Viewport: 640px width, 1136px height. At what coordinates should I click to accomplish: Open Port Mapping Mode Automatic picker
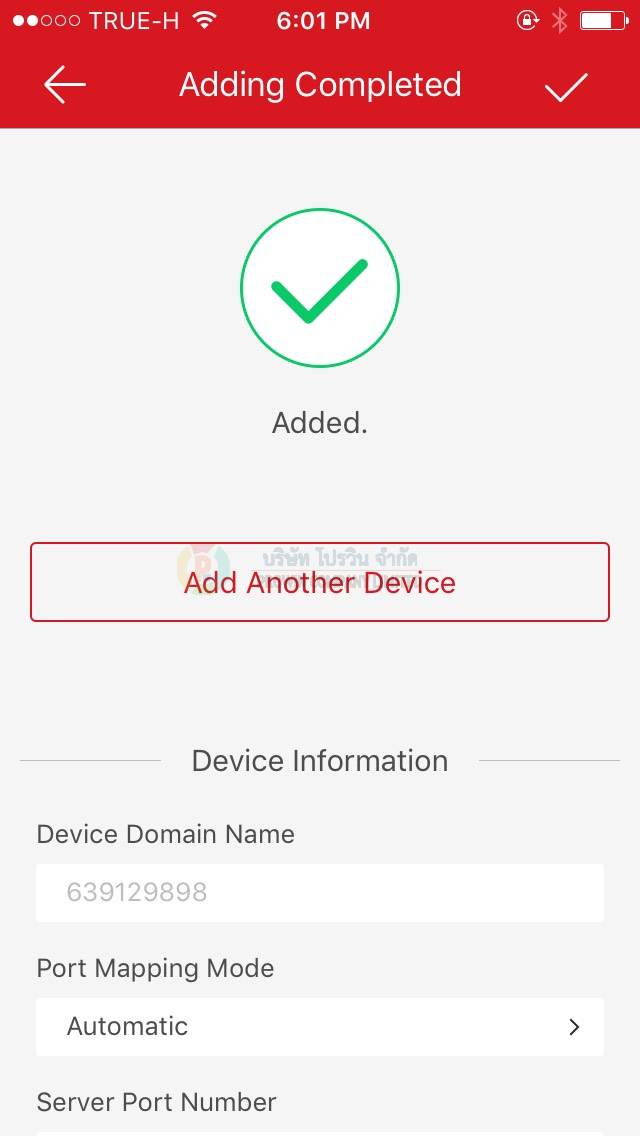click(320, 1026)
